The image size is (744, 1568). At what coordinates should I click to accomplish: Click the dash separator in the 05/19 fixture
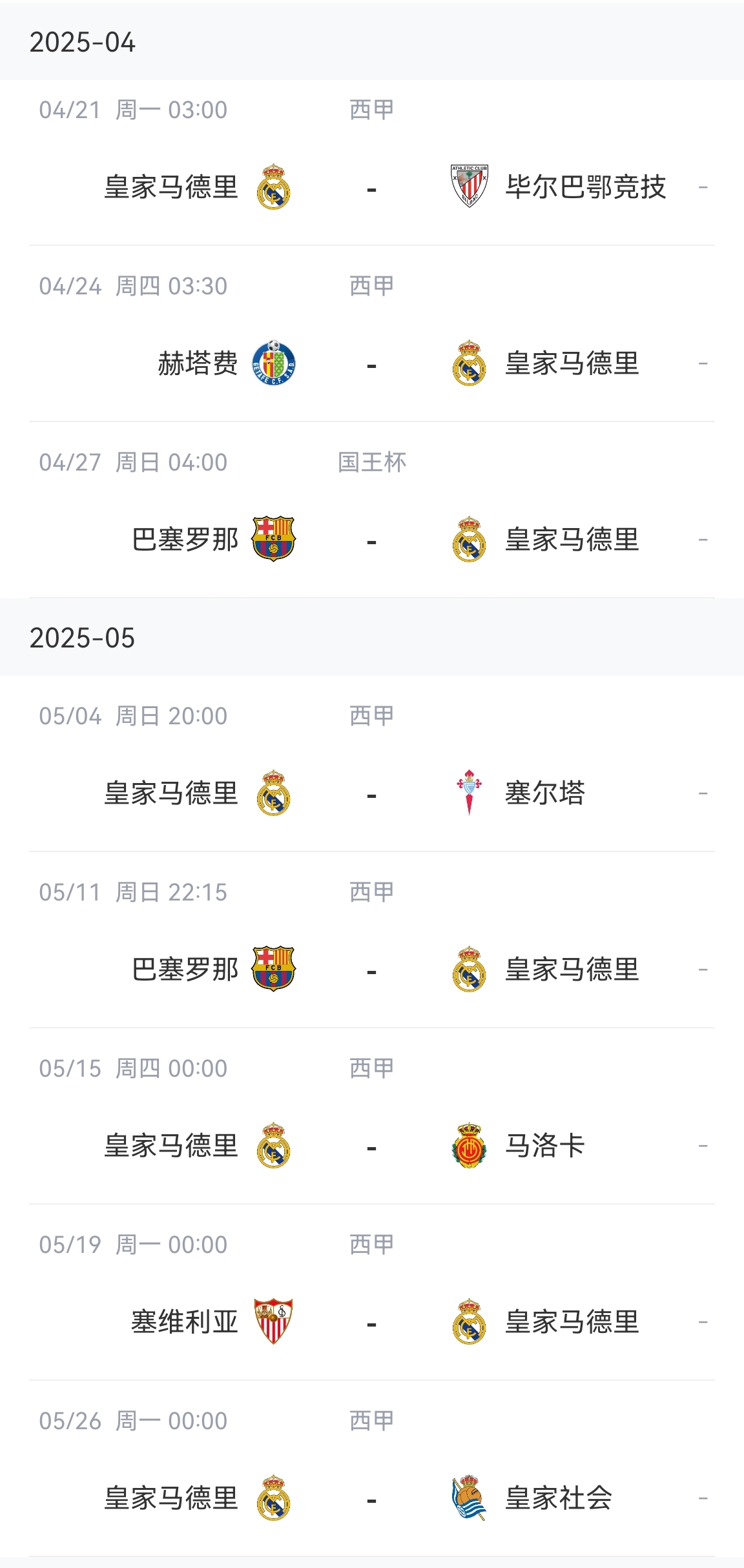coord(372,1323)
